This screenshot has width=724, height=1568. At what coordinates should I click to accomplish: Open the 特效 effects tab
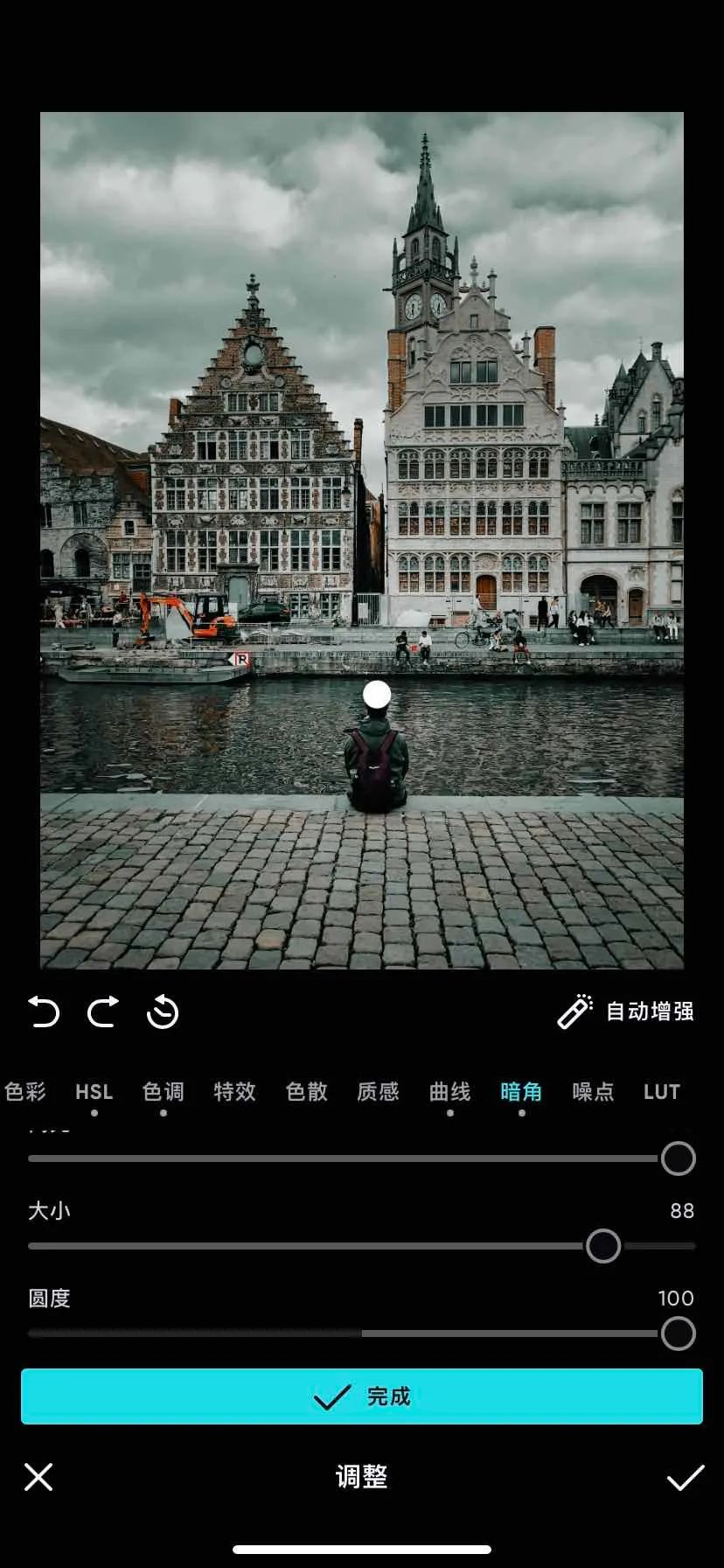click(x=233, y=1092)
